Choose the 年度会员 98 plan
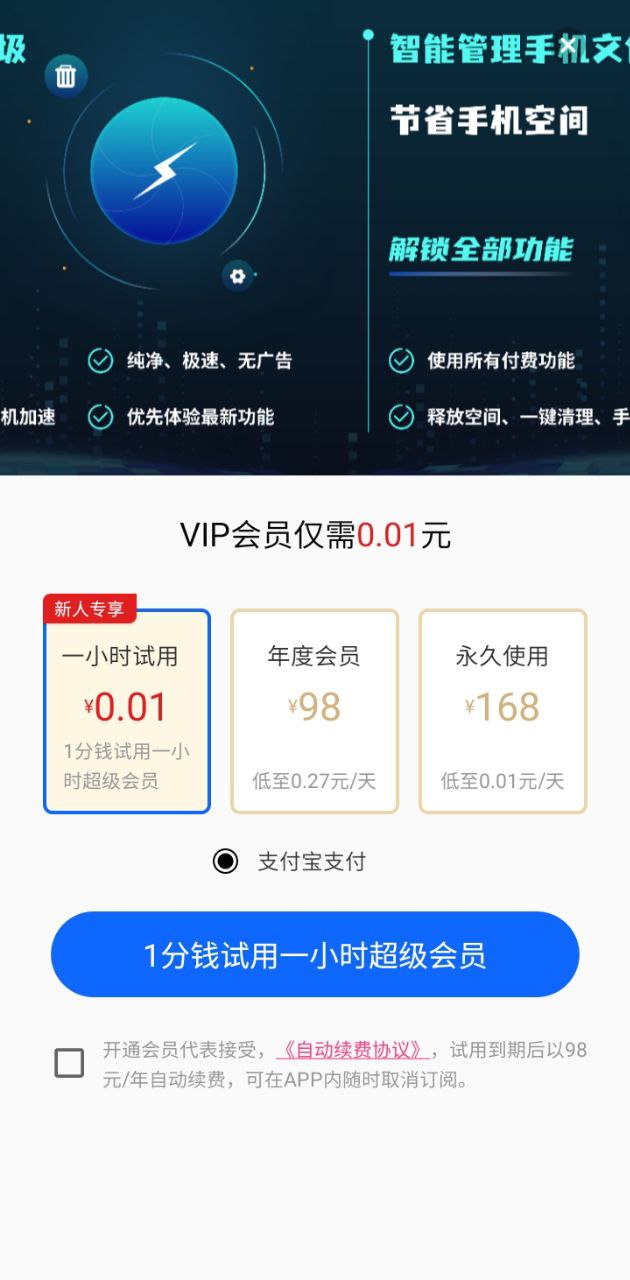The height and width of the screenshot is (1280, 630). point(314,711)
